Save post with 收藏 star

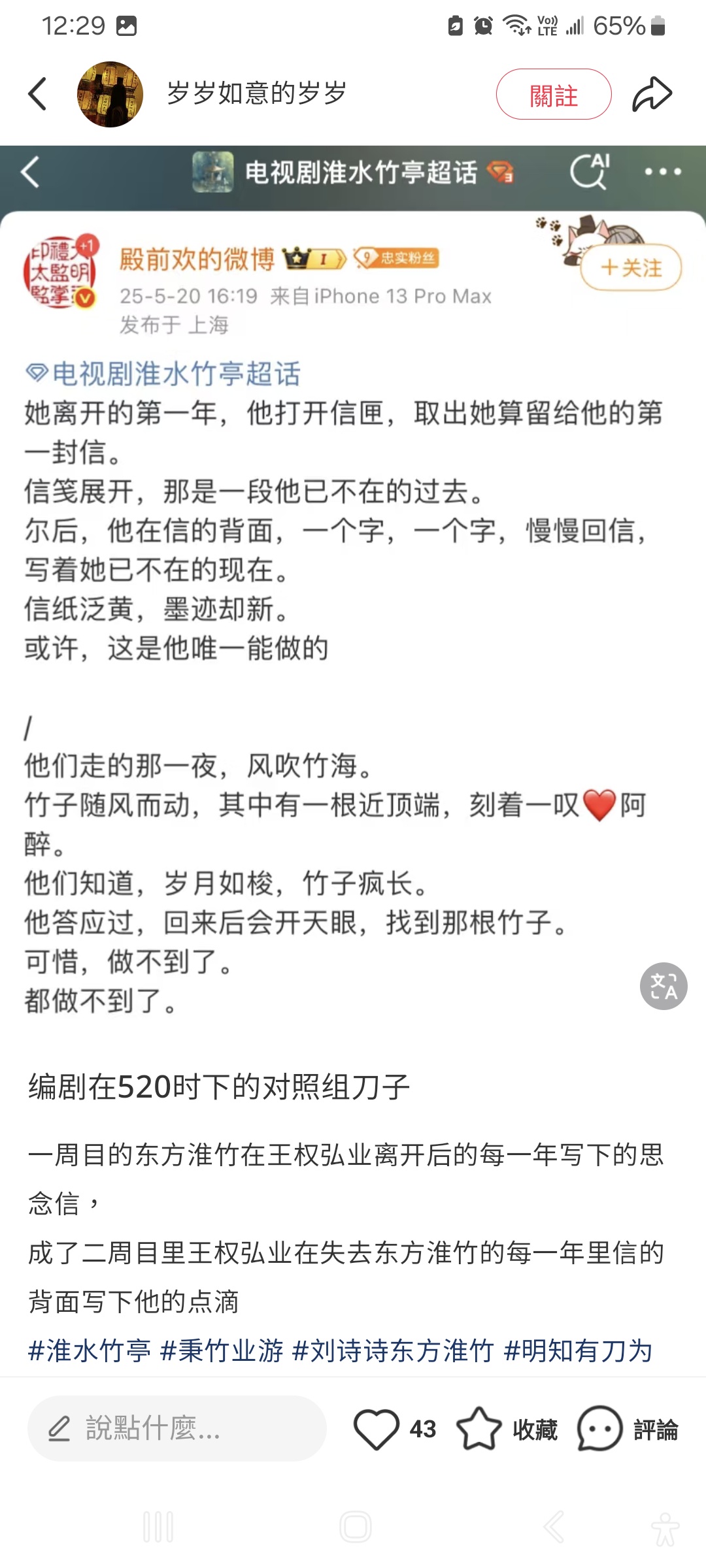[x=507, y=1429]
